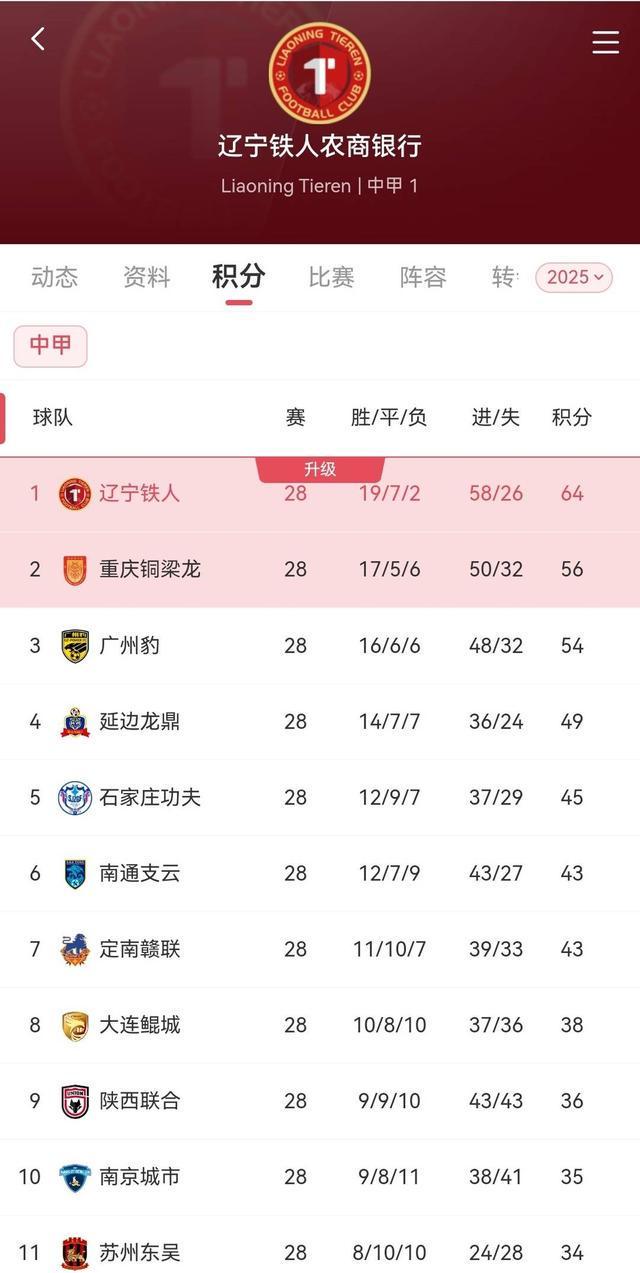The width and height of the screenshot is (640, 1273).
Task: Select the 积分 tab
Action: pyautogui.click(x=238, y=277)
